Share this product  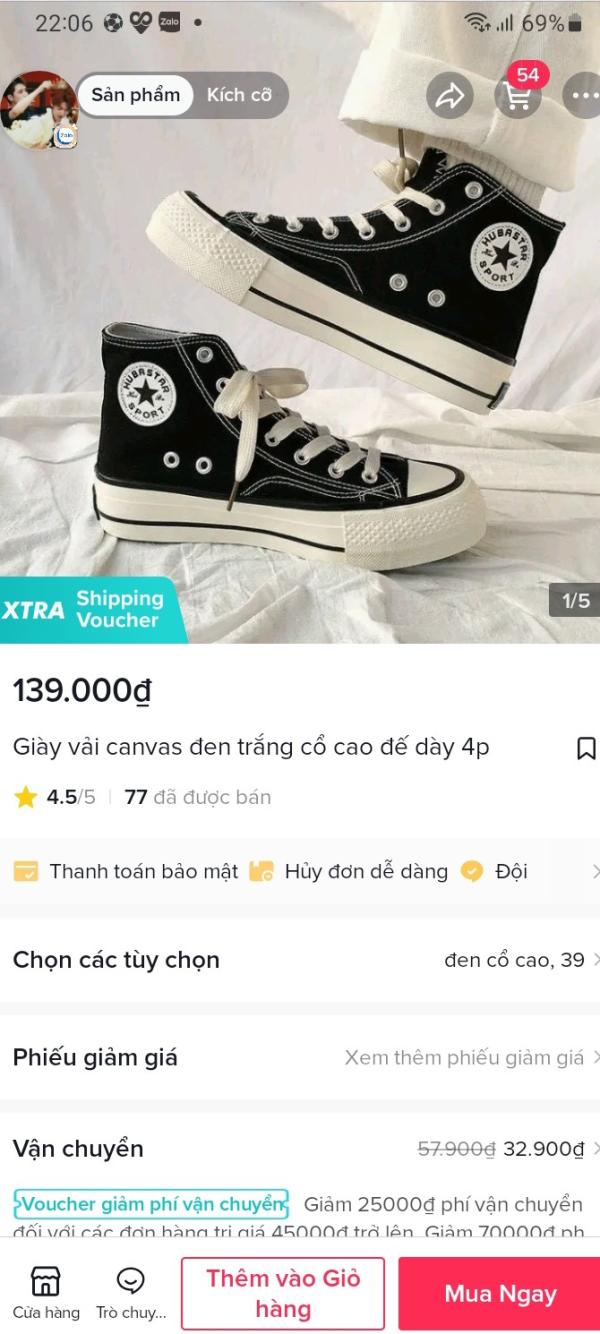(450, 96)
